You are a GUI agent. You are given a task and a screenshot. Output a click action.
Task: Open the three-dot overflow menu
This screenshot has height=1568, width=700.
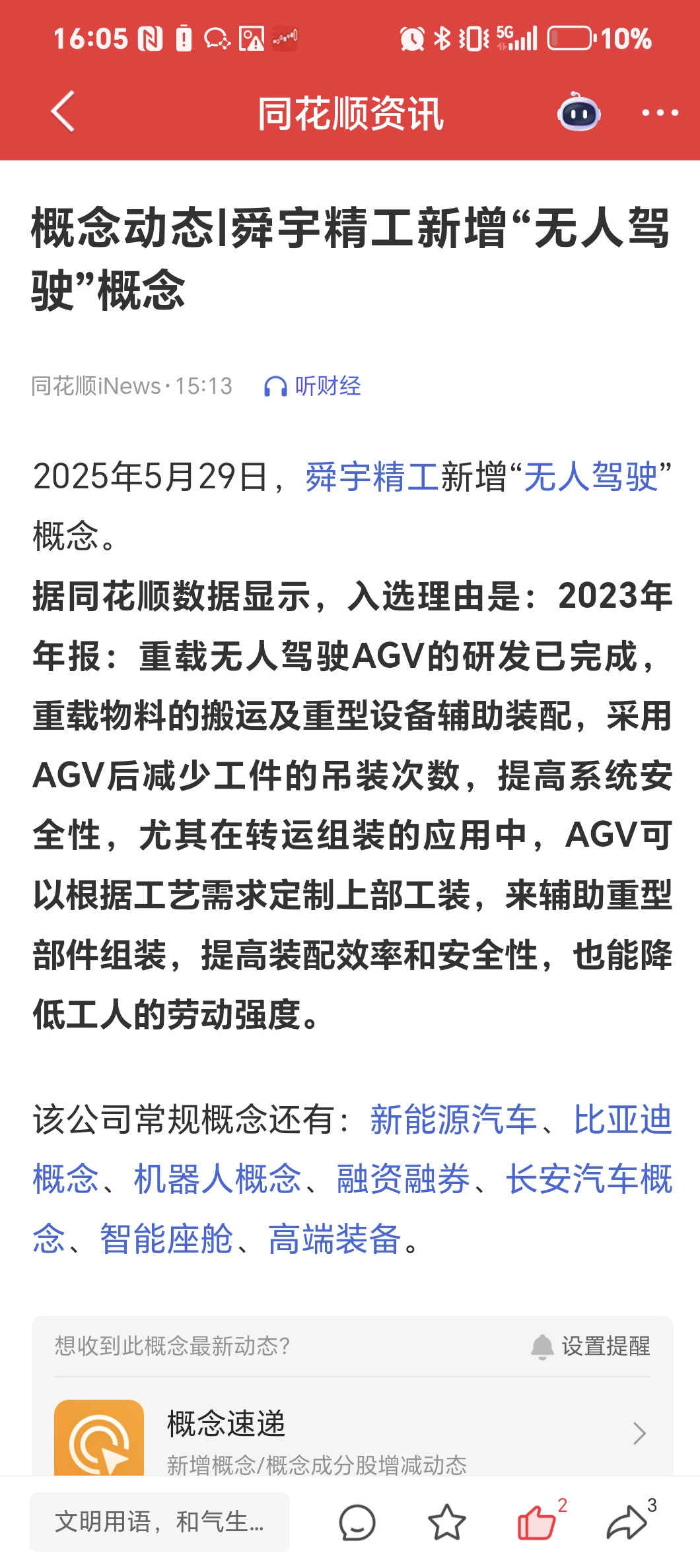tap(660, 113)
